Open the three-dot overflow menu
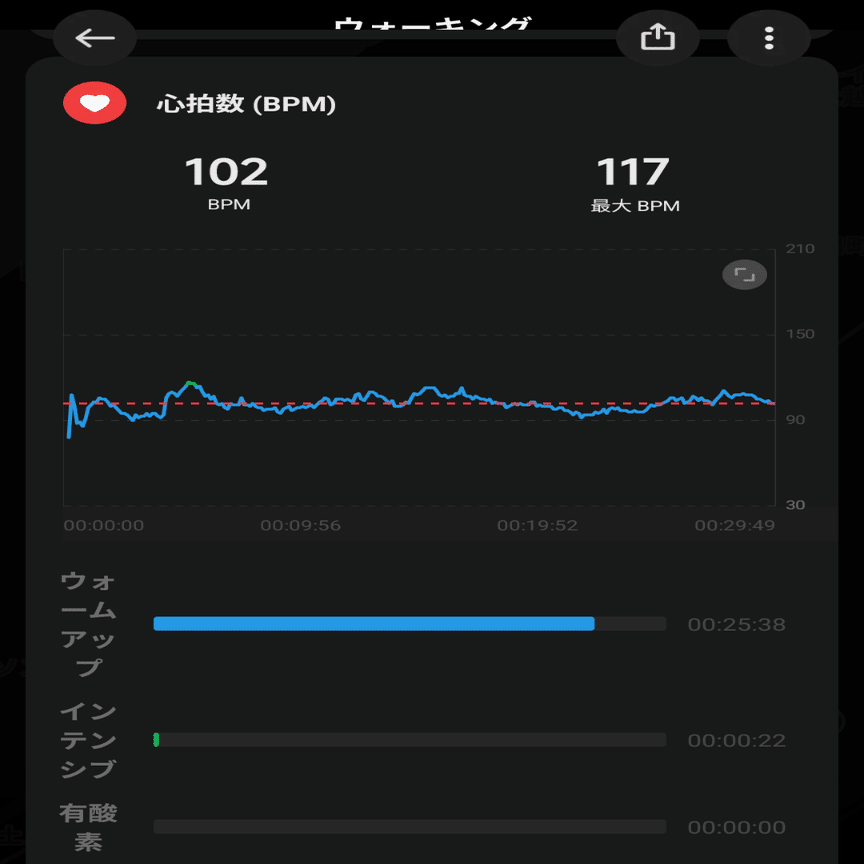Viewport: 864px width, 864px height. [x=768, y=39]
